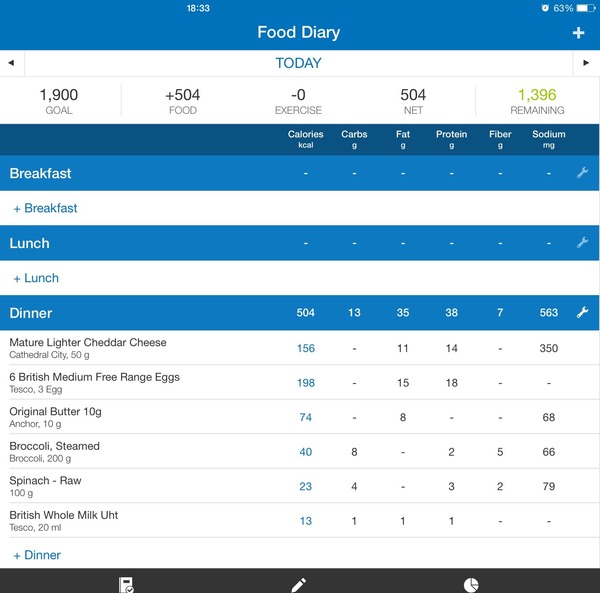The image size is (600, 593).
Task: Tap the pencil edit icon in bottom bar
Action: [298, 583]
